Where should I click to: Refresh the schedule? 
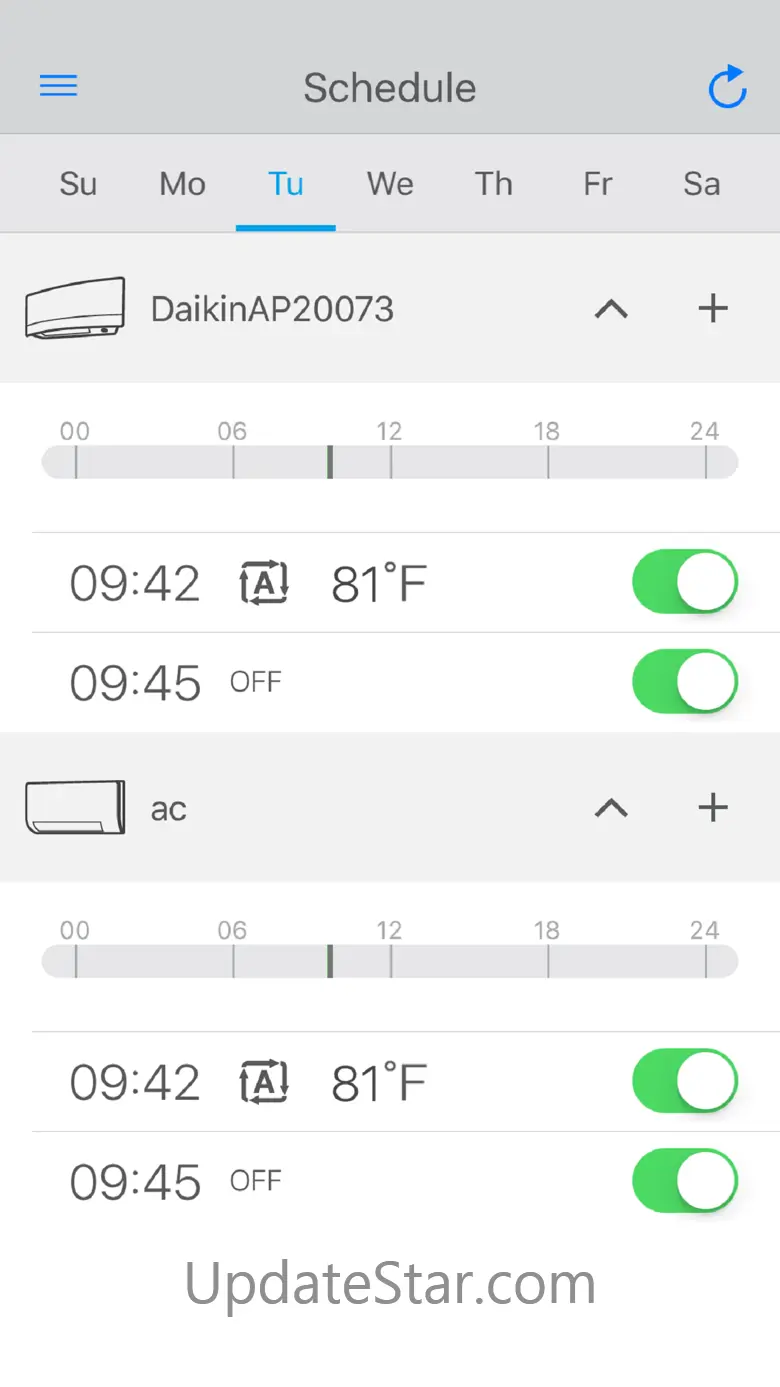(x=727, y=87)
